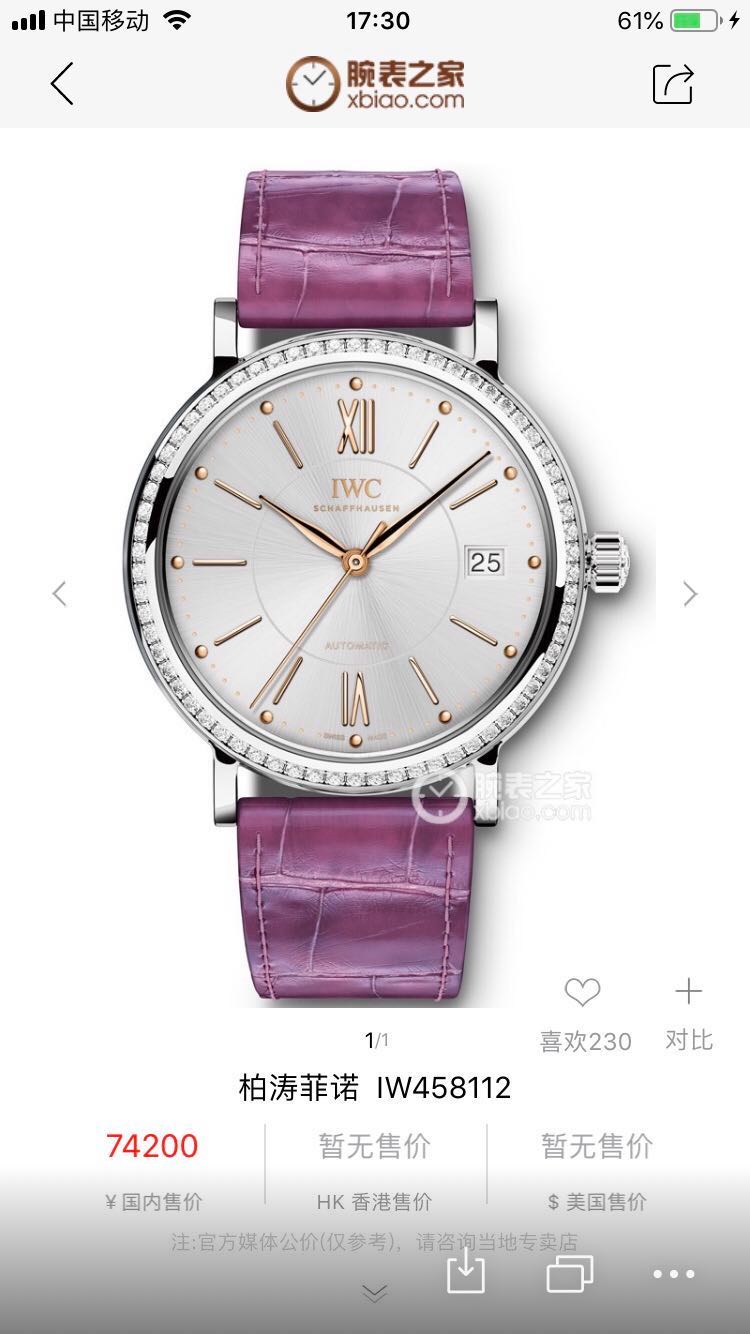Open the three-dot more menu
The height and width of the screenshot is (1334, 750).
coord(673,1274)
